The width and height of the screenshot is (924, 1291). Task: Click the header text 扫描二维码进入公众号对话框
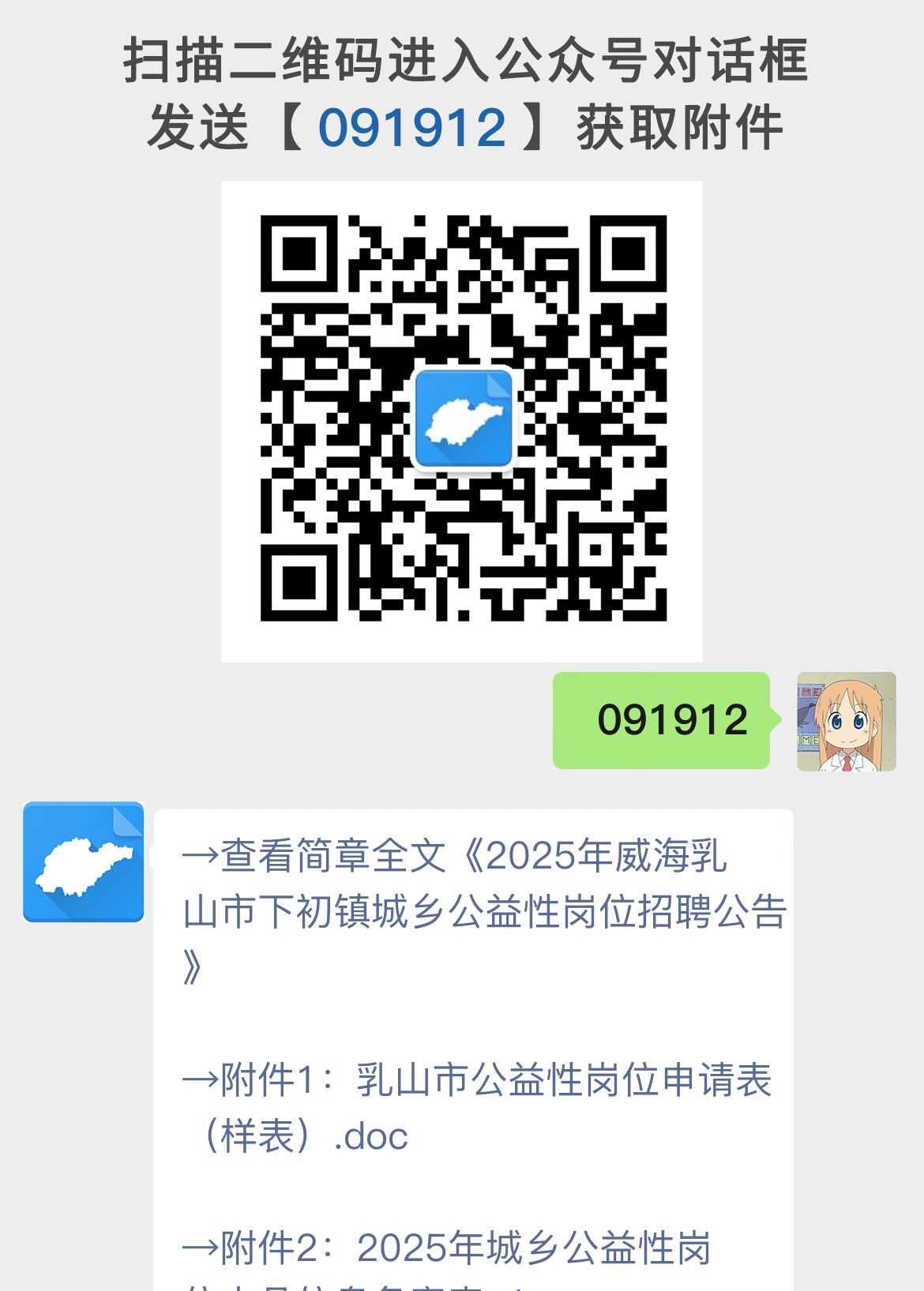point(462,63)
